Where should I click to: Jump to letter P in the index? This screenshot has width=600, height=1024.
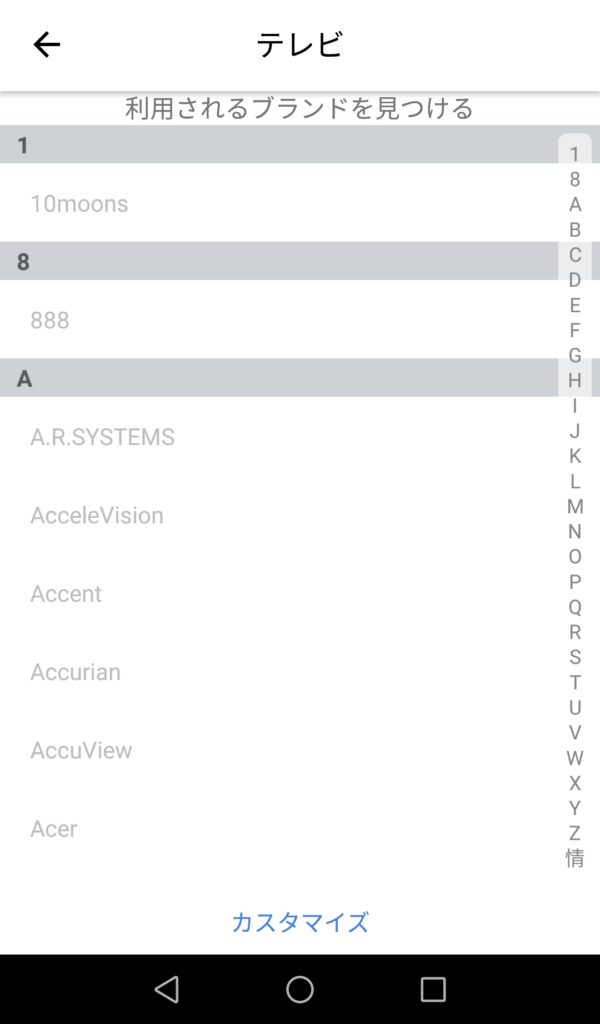[x=575, y=582]
